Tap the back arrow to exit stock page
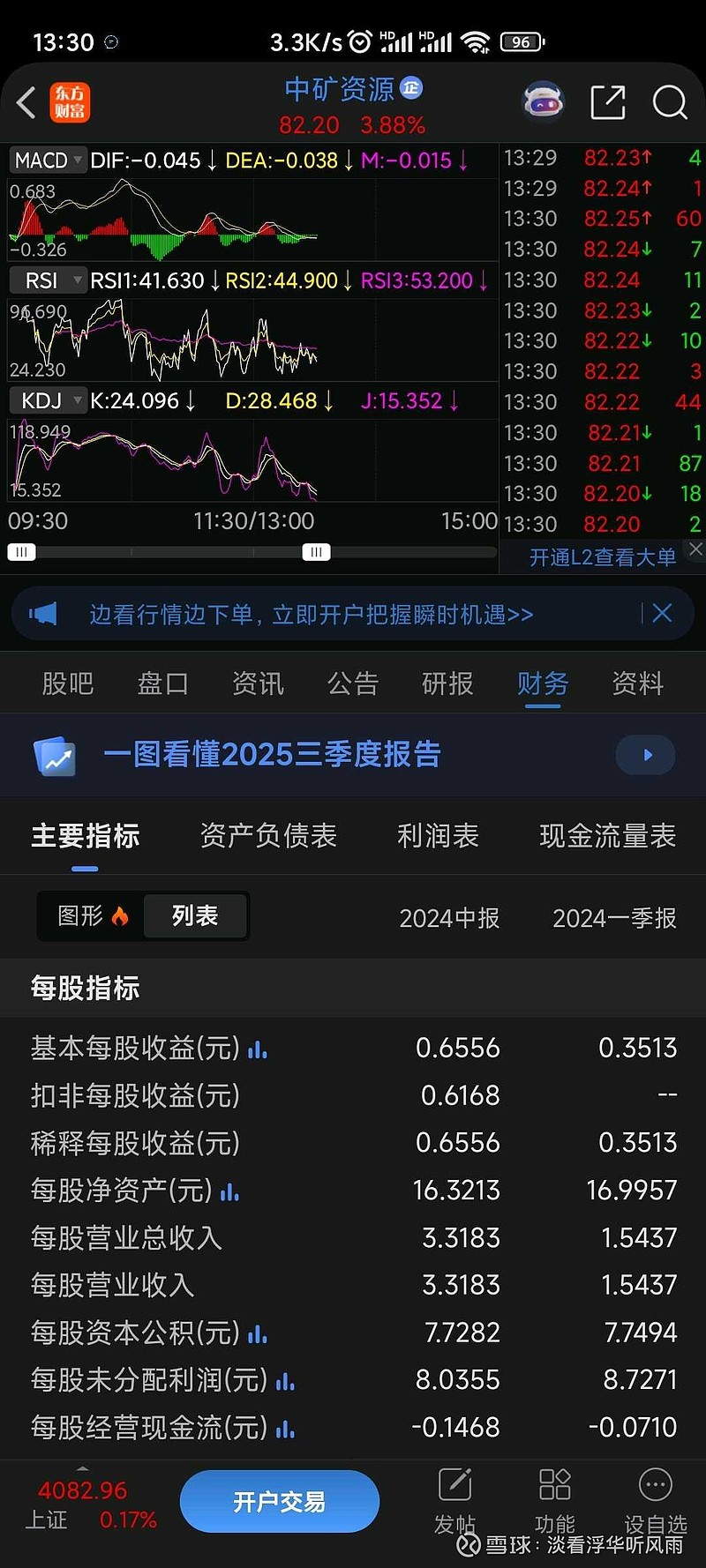The width and height of the screenshot is (706, 1568). click(x=25, y=102)
